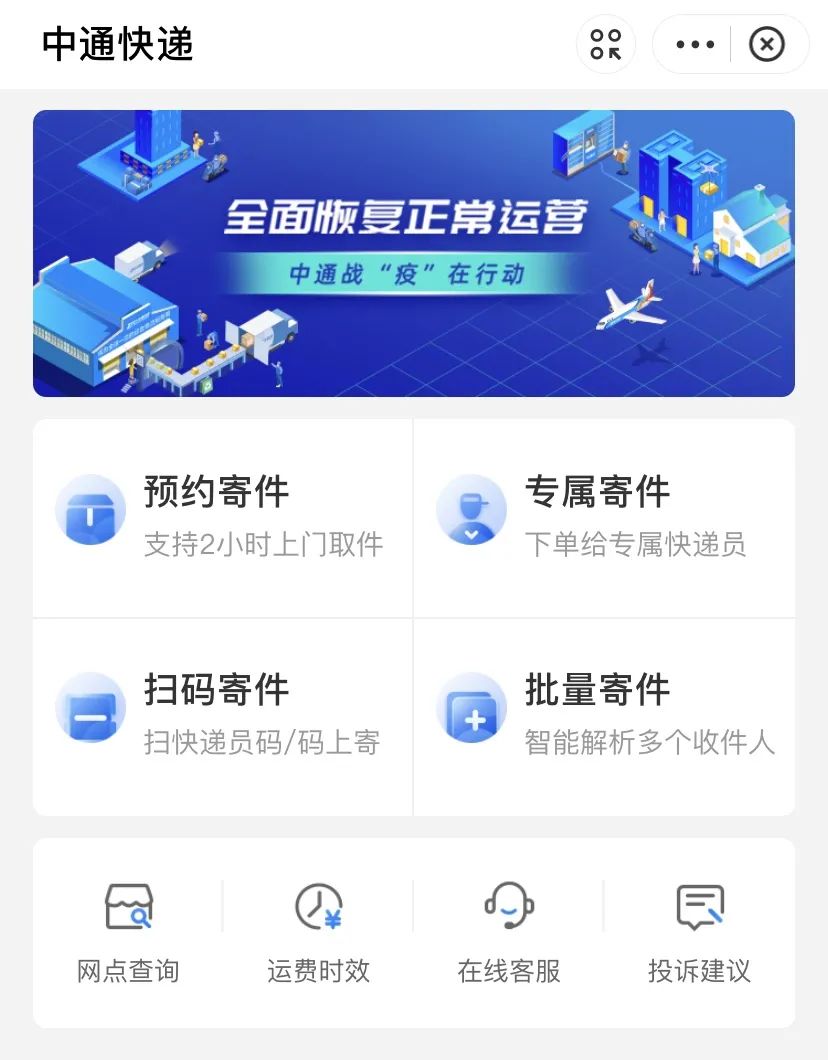
Task: Select the 网点查询 store-search icon
Action: 128,907
